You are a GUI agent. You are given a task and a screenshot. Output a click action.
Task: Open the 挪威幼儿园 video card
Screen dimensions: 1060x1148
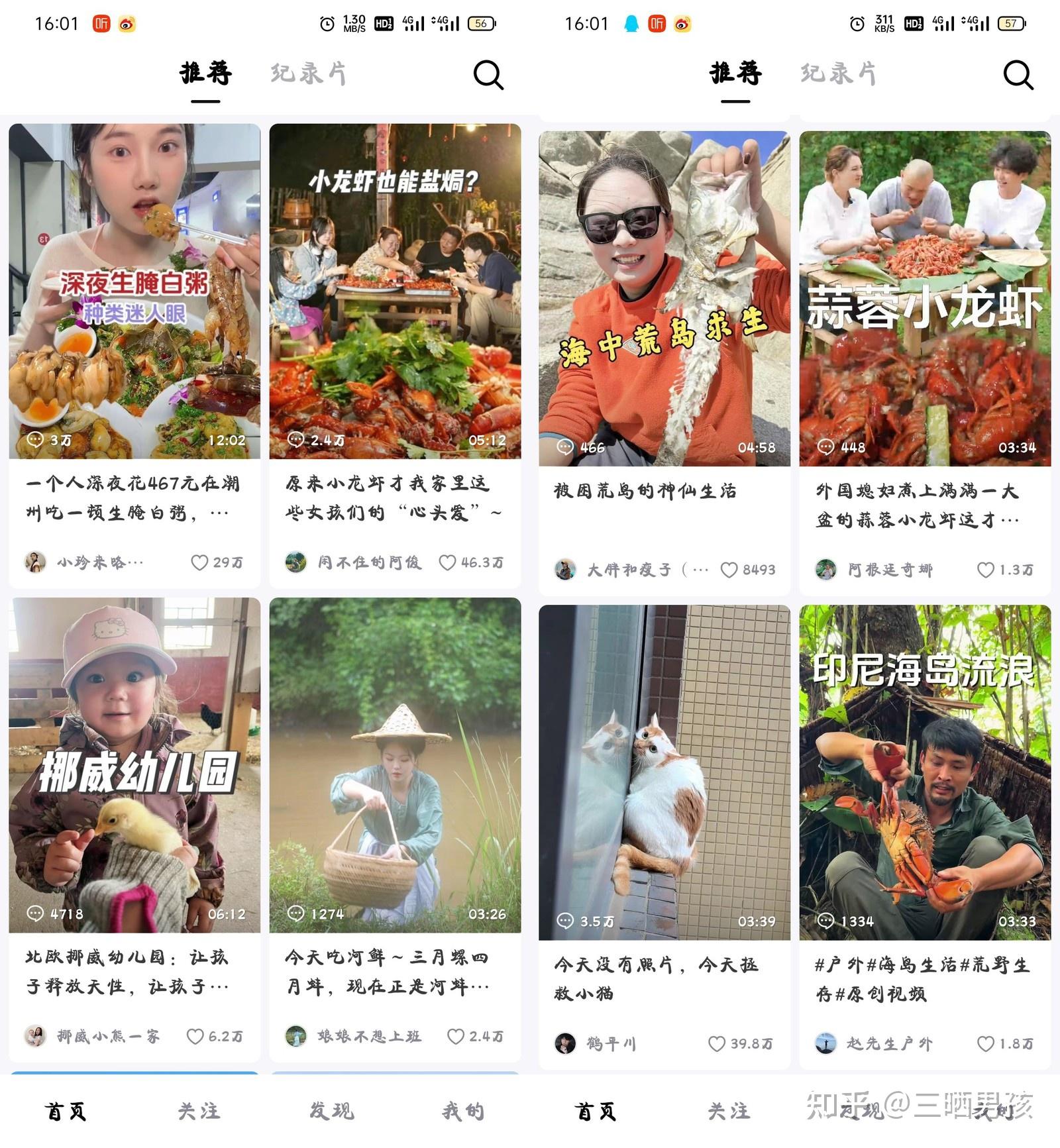134,764
